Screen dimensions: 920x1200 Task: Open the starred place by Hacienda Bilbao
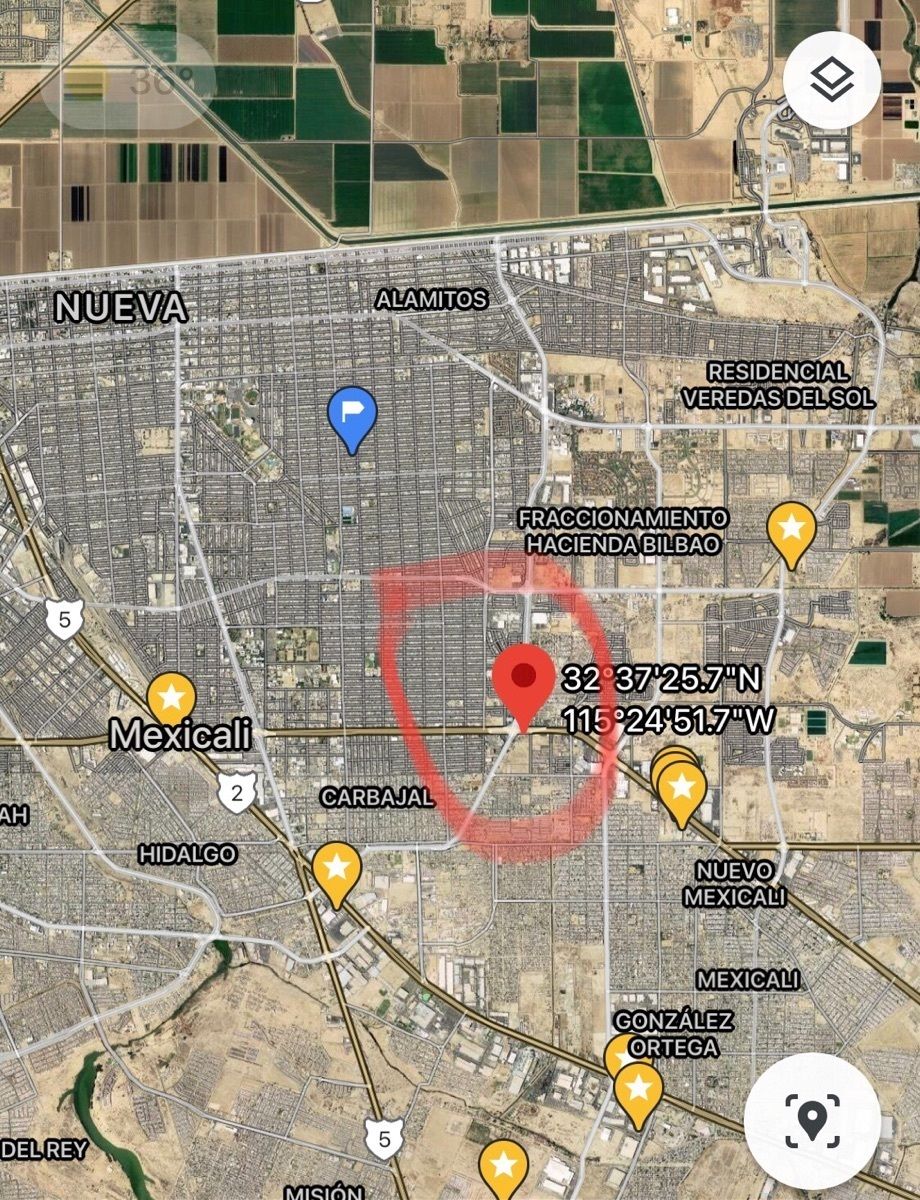tap(791, 531)
